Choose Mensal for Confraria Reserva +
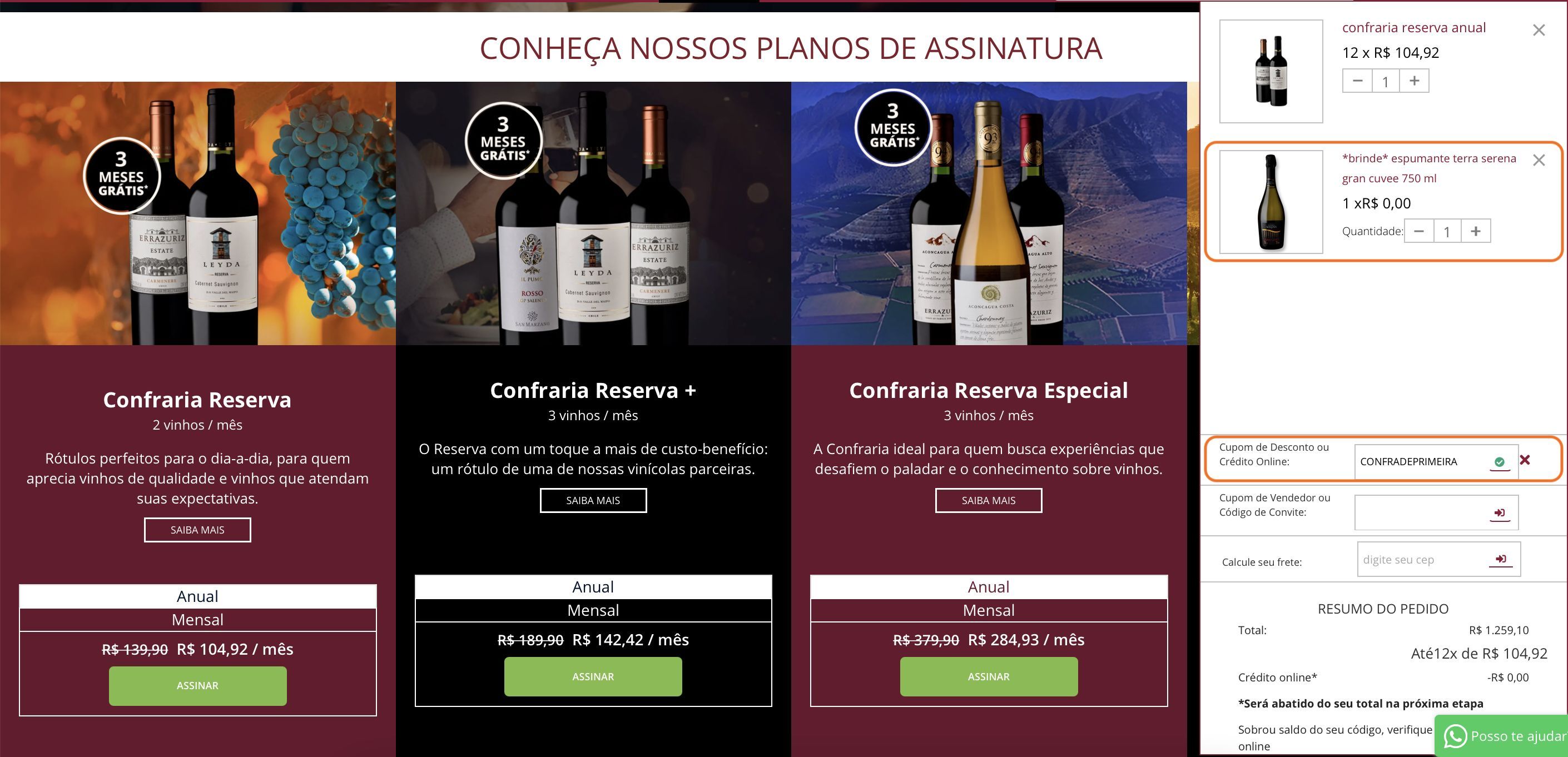Image resolution: width=1568 pixels, height=757 pixels. point(592,610)
